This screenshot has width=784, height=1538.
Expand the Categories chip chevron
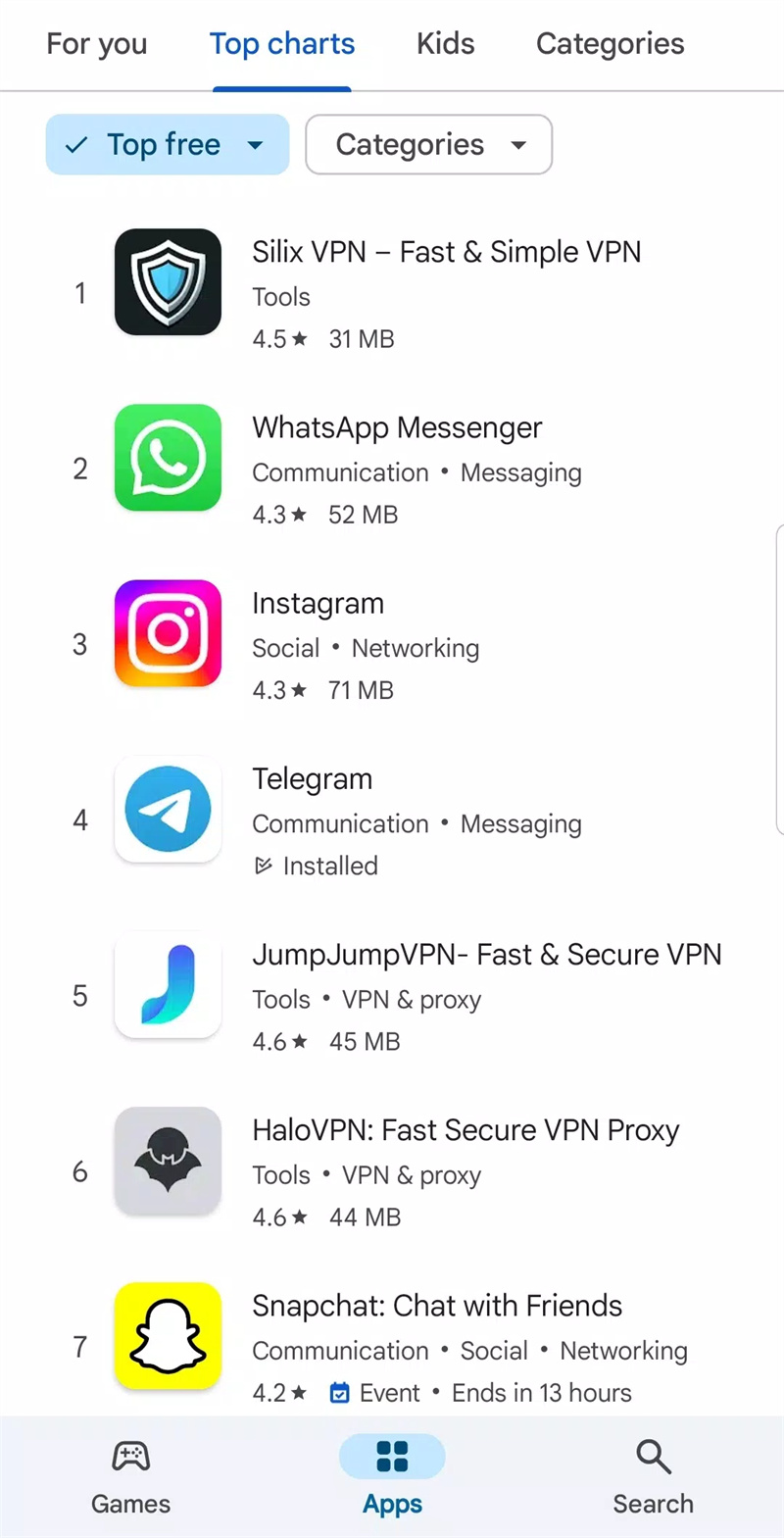point(518,144)
